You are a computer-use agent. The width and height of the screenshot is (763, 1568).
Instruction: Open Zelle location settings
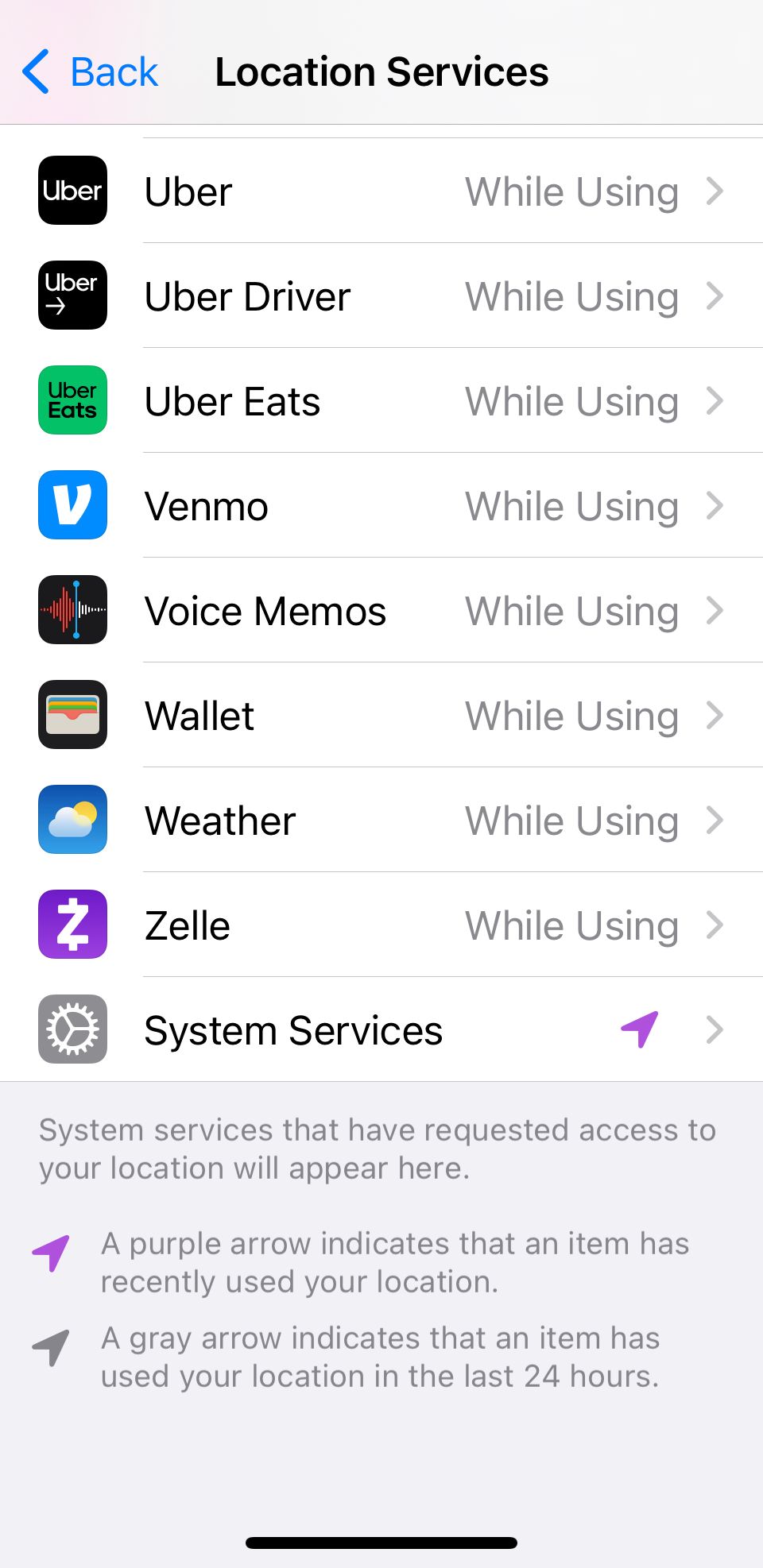(x=381, y=925)
